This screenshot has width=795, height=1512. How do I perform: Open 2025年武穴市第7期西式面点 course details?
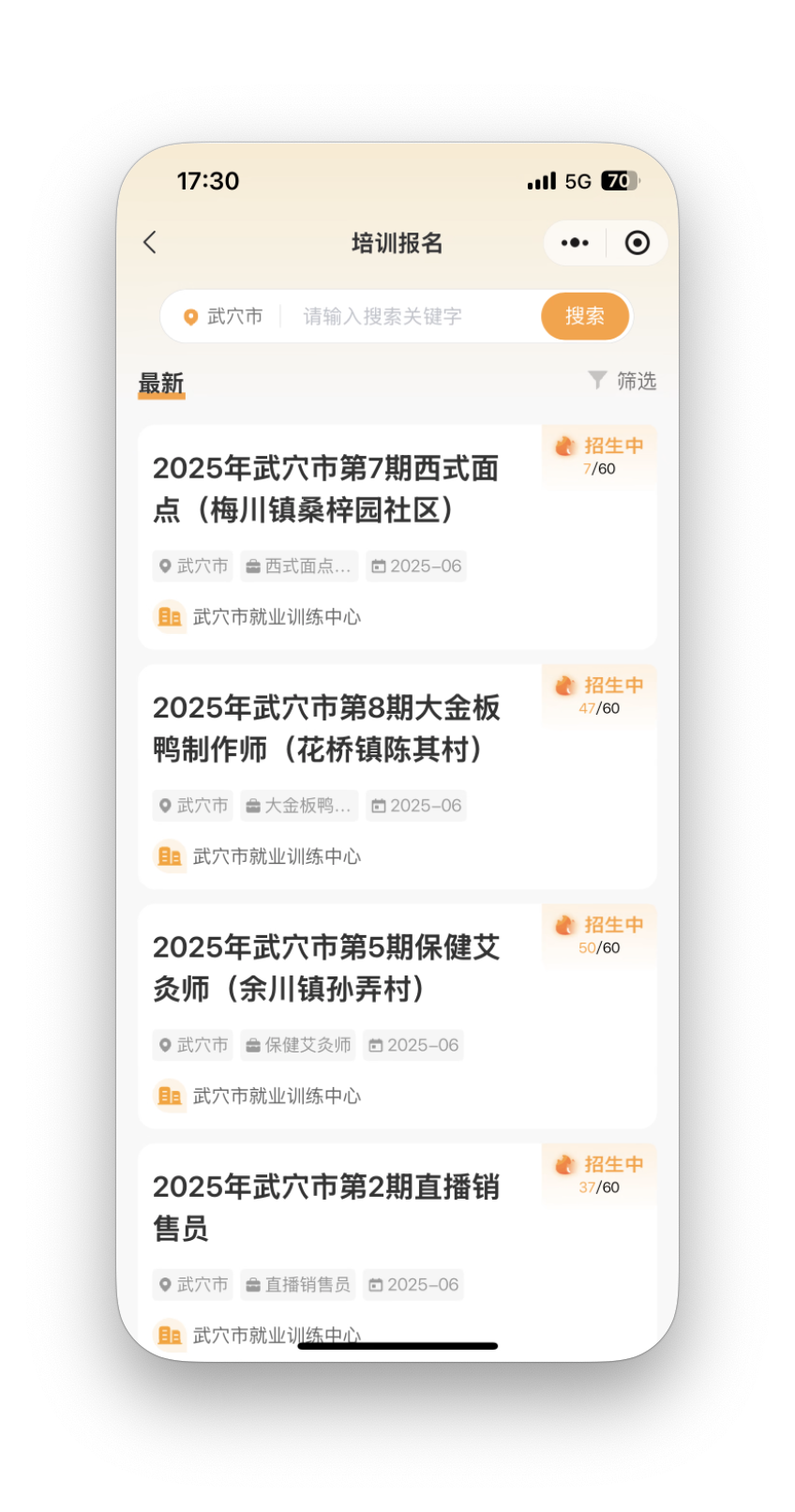pyautogui.click(x=327, y=491)
